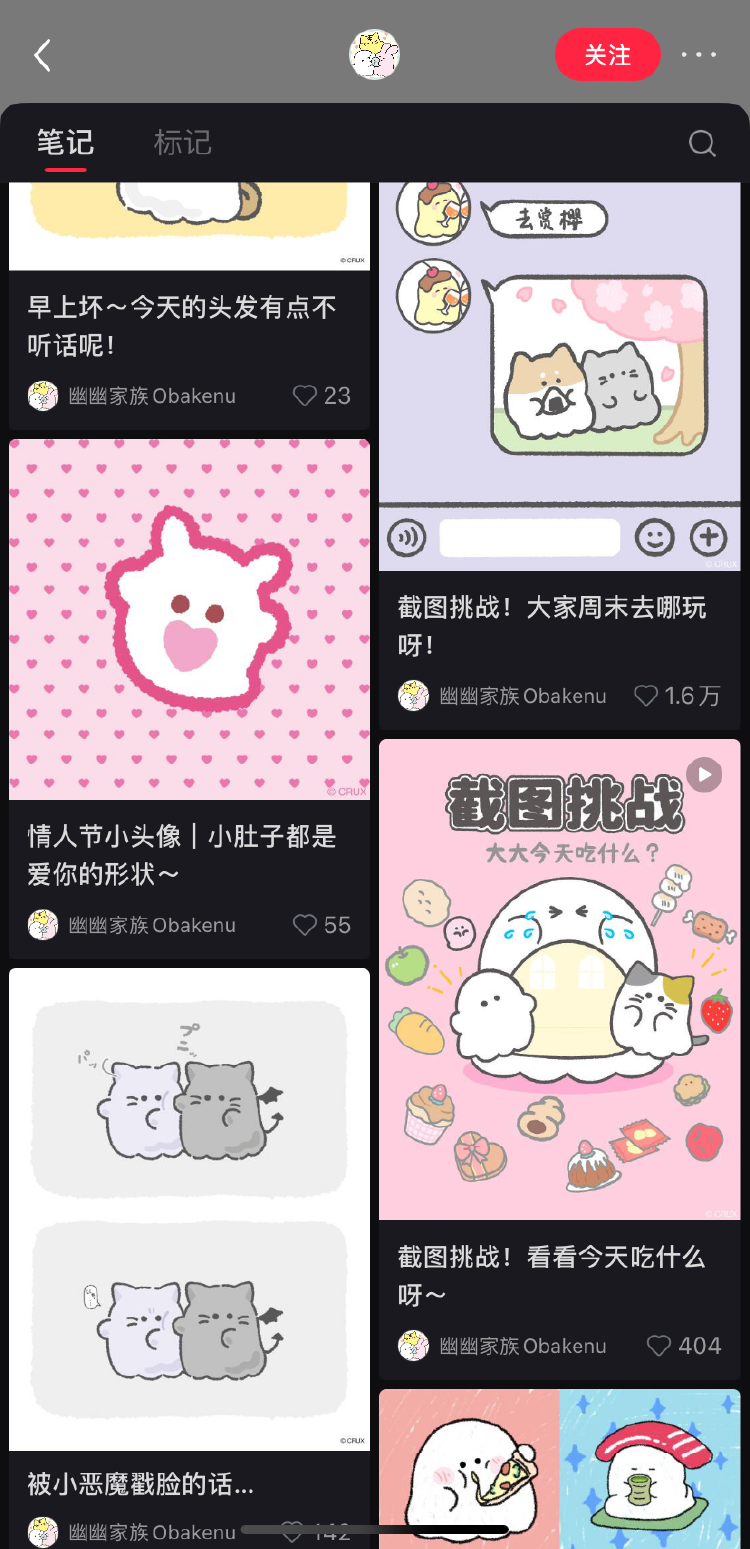Open the 情人节小头像 note

[x=189, y=620]
